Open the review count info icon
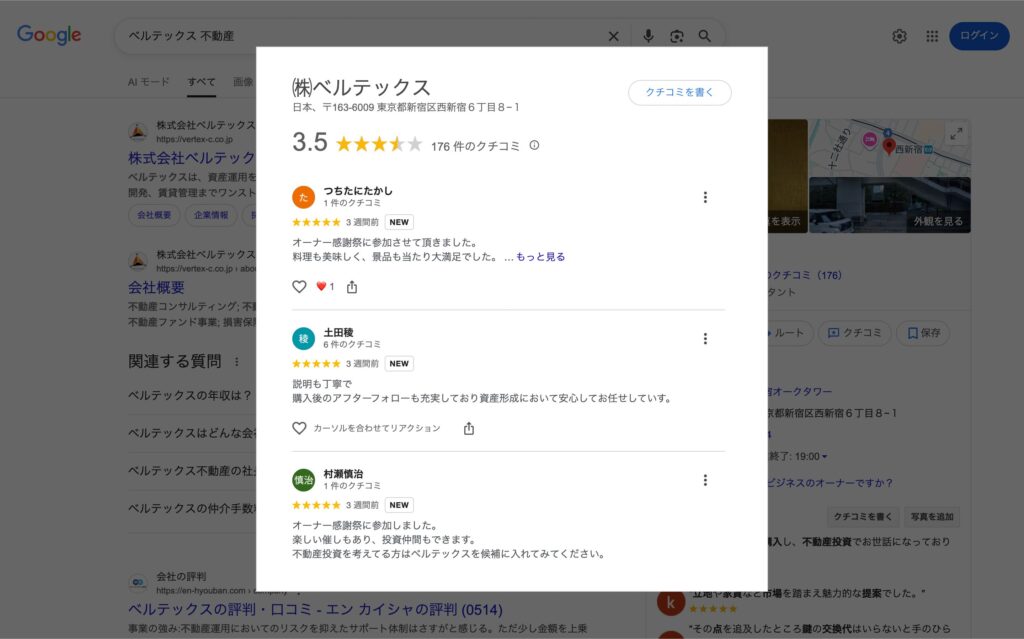Image resolution: width=1024 pixels, height=639 pixels. (534, 145)
